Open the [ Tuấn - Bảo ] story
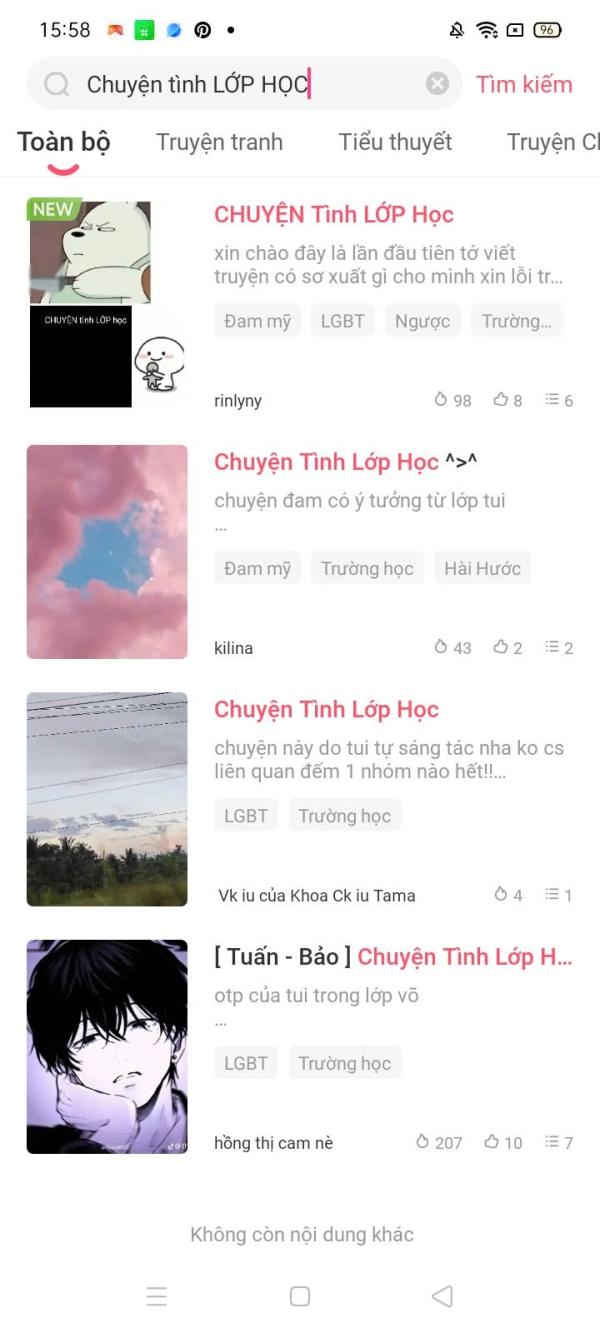Image resolution: width=600 pixels, height=1333 pixels. (392, 957)
